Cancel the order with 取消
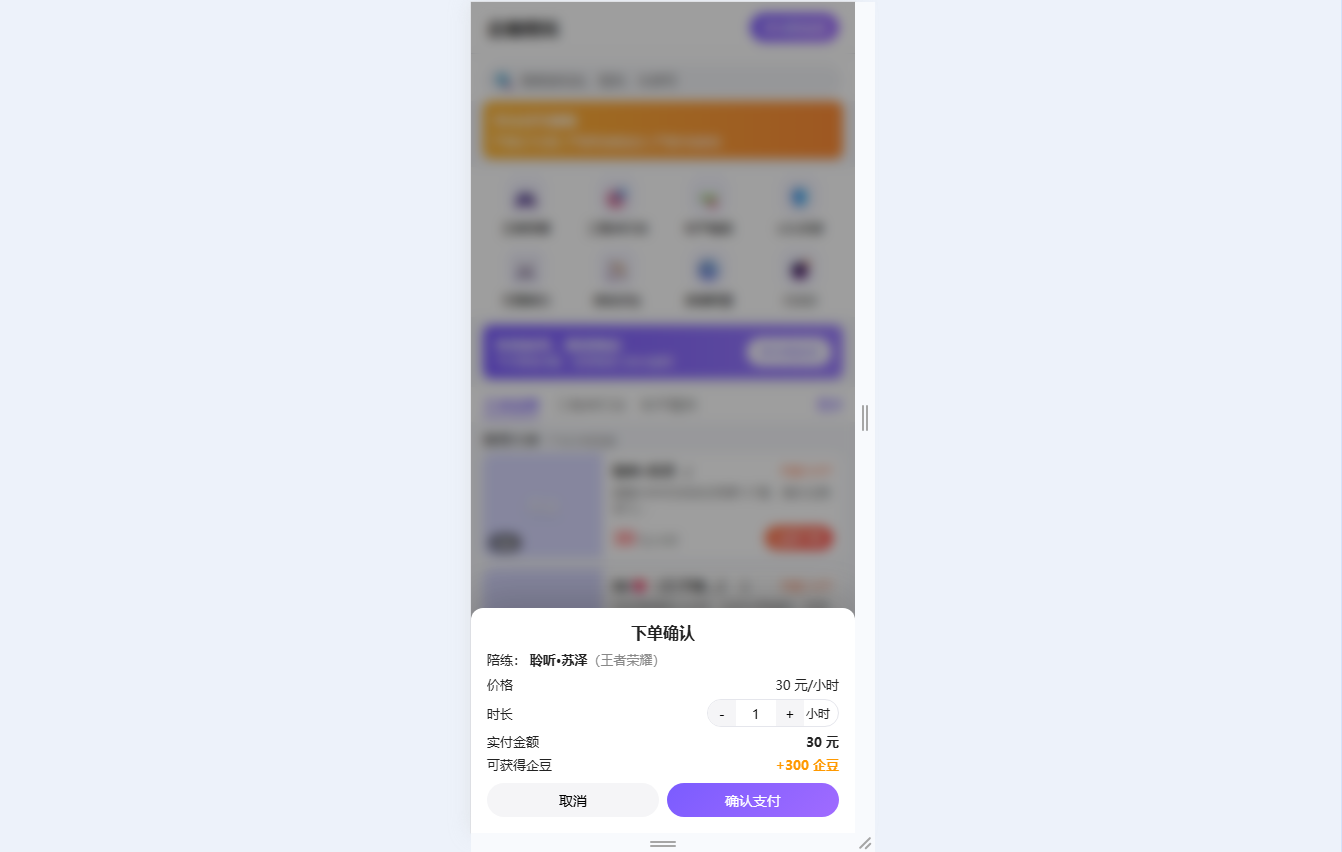 572,801
